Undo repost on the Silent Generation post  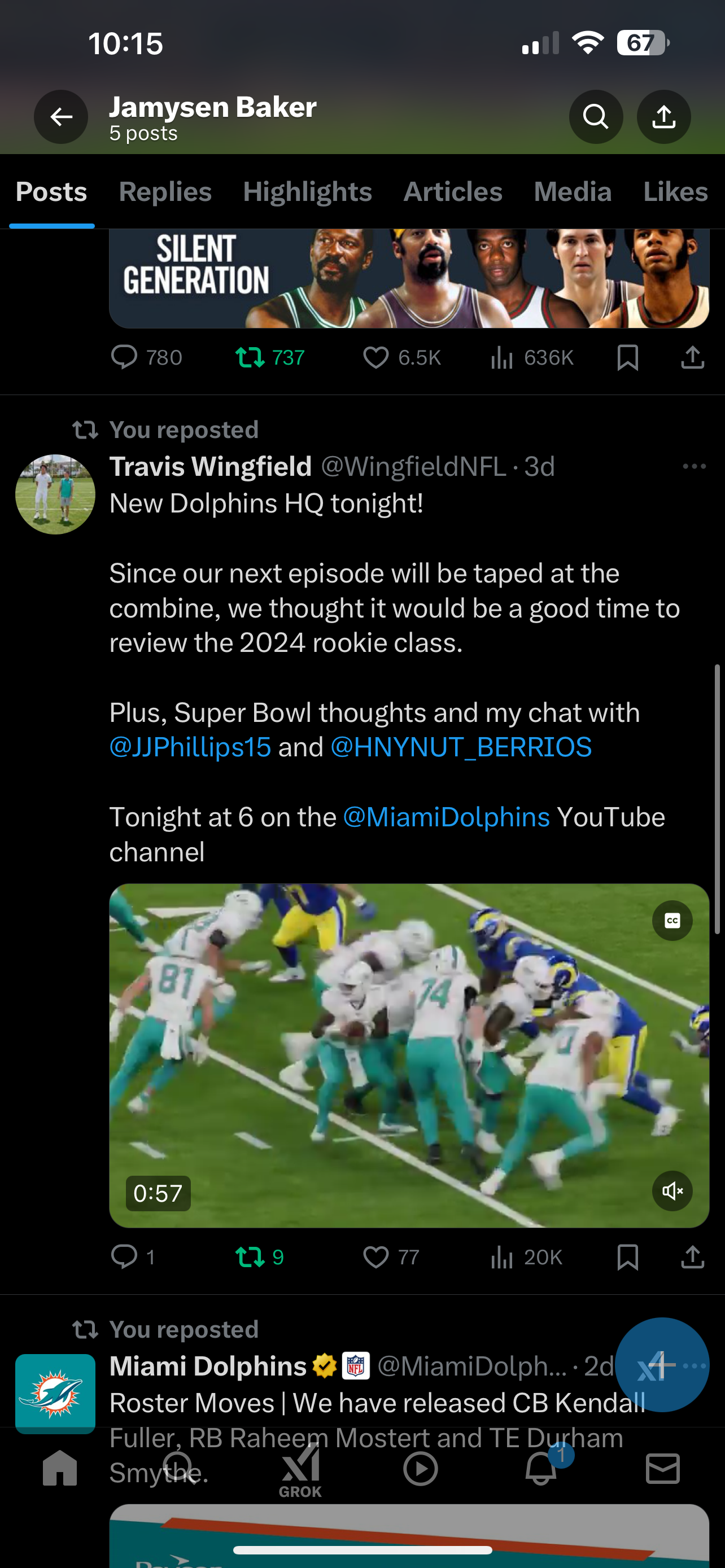[x=270, y=357]
